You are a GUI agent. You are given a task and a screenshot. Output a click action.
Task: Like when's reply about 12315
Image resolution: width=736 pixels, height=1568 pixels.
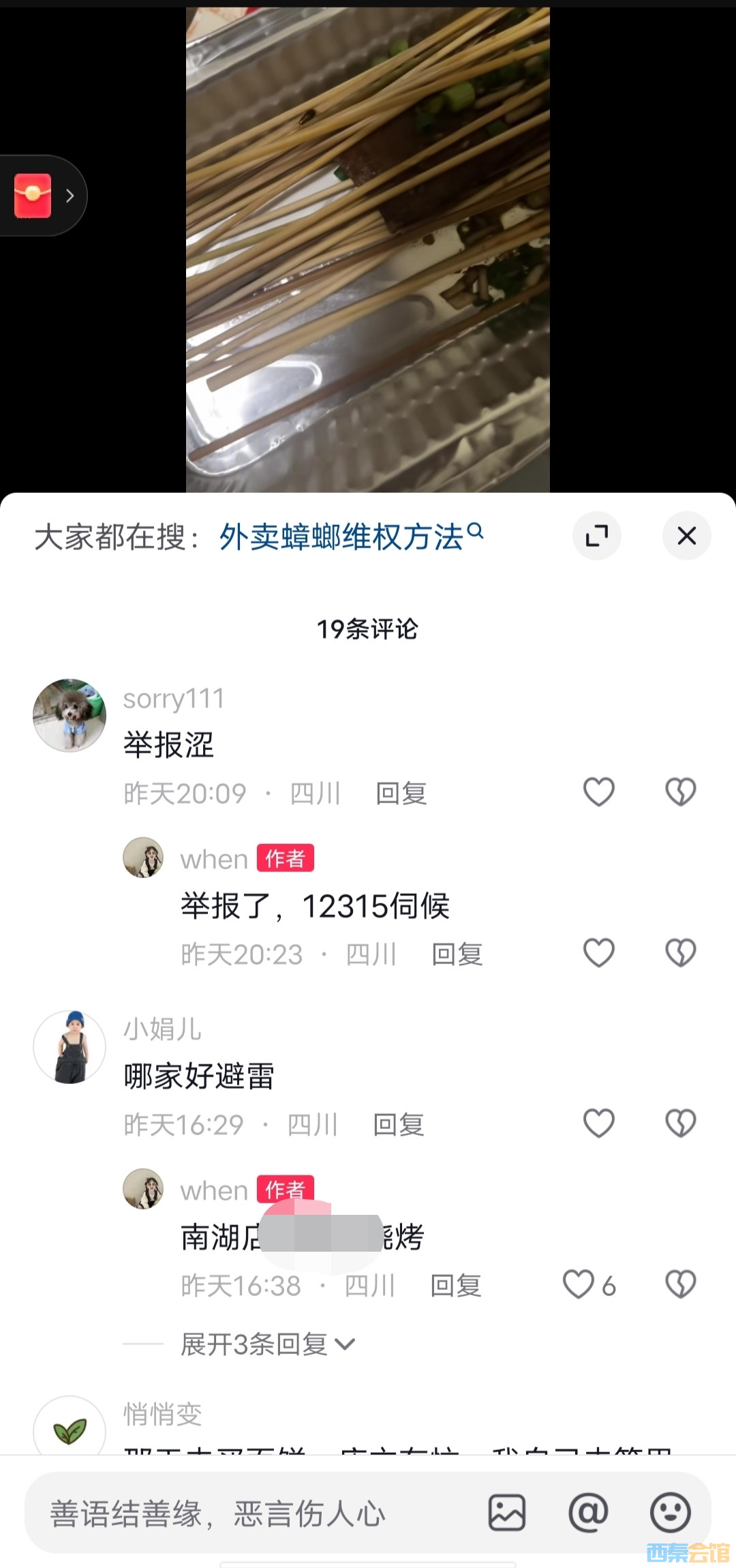click(598, 953)
